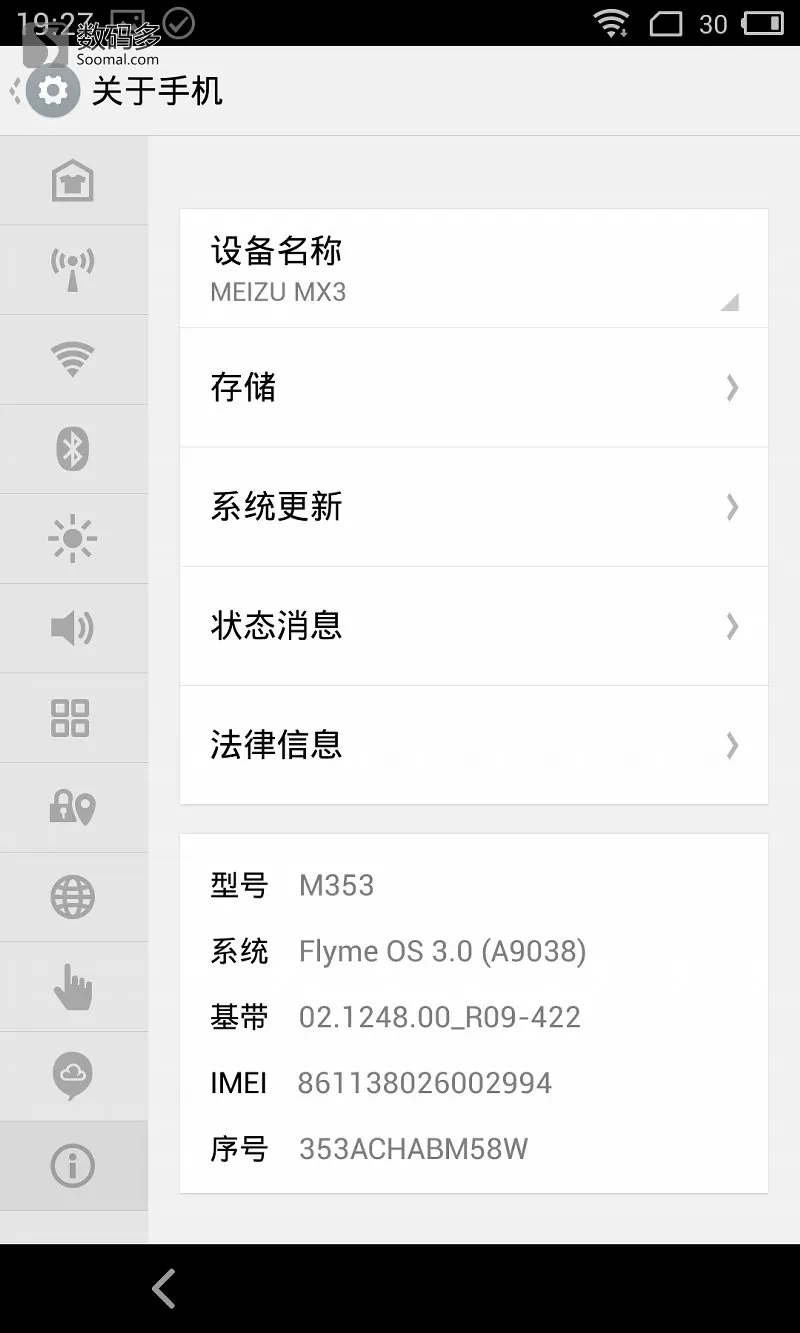Open the pointing hand gesture sidebar item
This screenshot has height=1333, width=800.
(x=73, y=987)
